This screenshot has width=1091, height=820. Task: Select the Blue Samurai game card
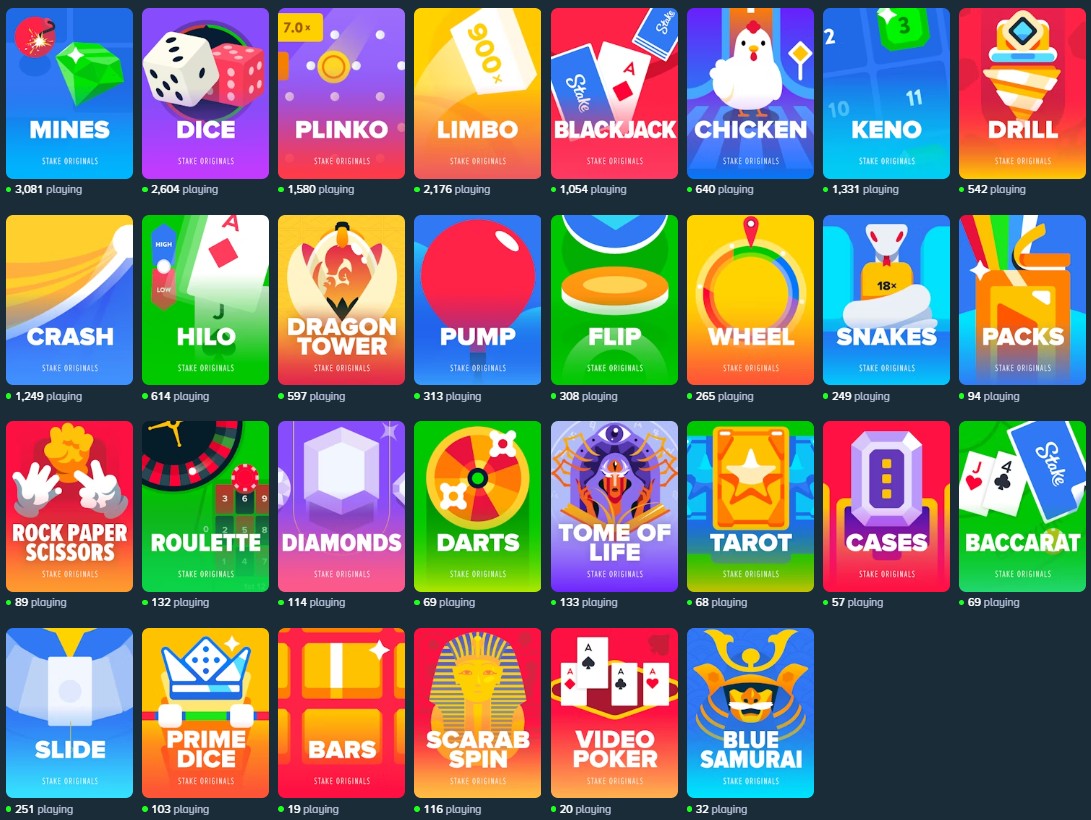click(x=750, y=712)
